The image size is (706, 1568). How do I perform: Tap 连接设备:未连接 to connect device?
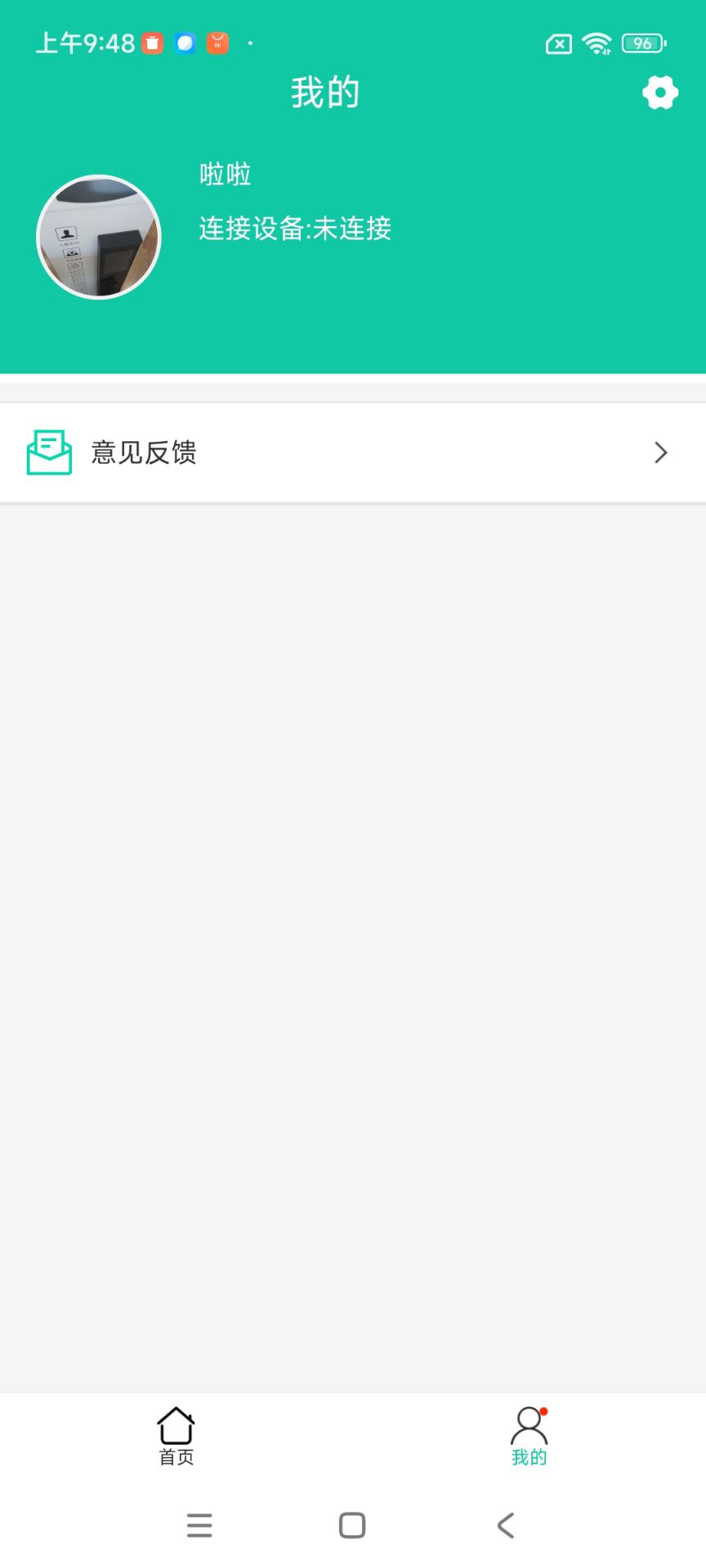(294, 229)
